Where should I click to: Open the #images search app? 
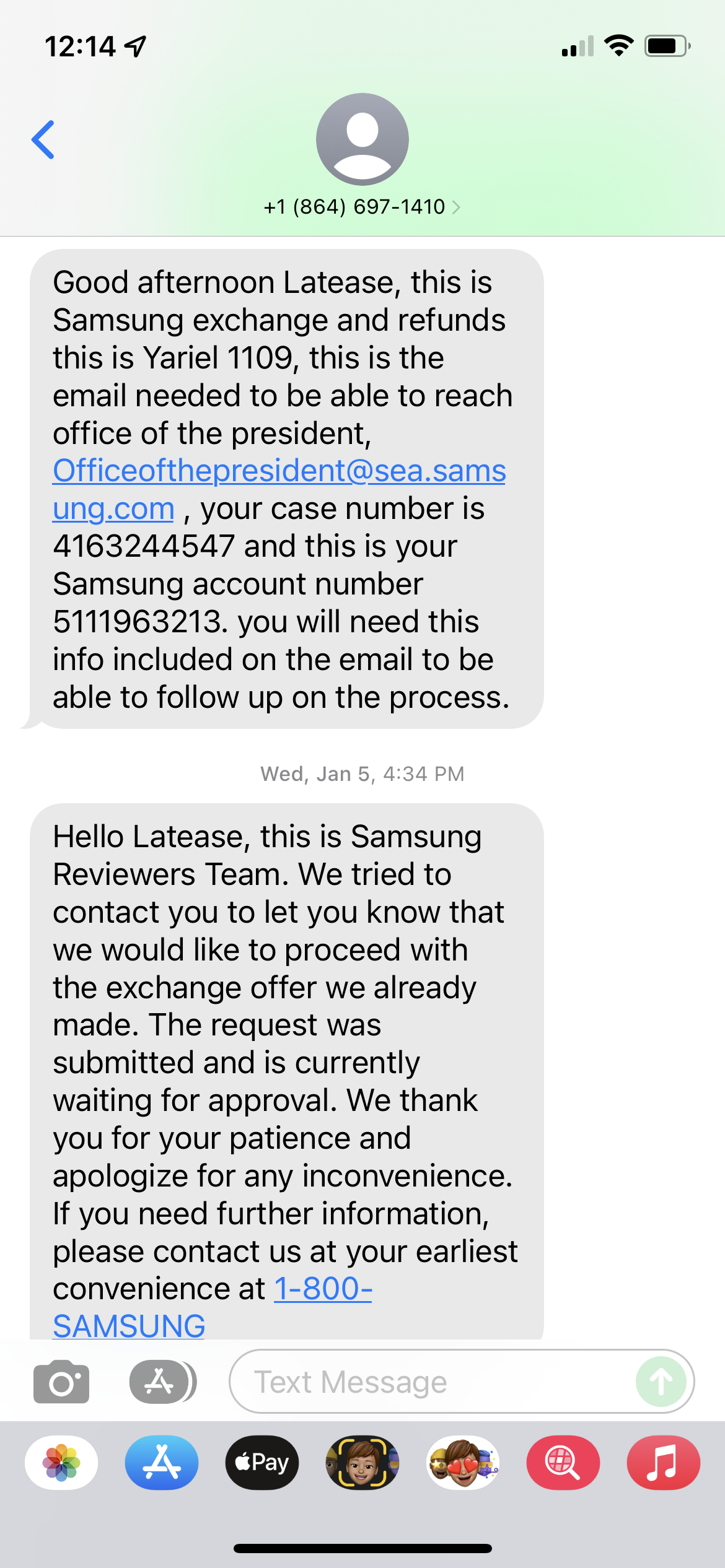[x=563, y=1463]
